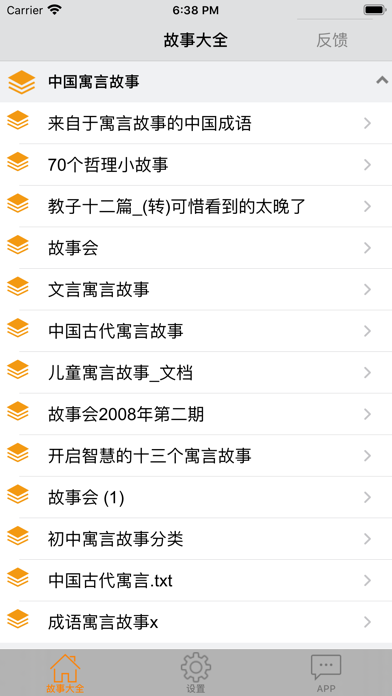The image size is (392, 696).
Task: Open 中国古代寓言故事
Action: [x=196, y=331]
